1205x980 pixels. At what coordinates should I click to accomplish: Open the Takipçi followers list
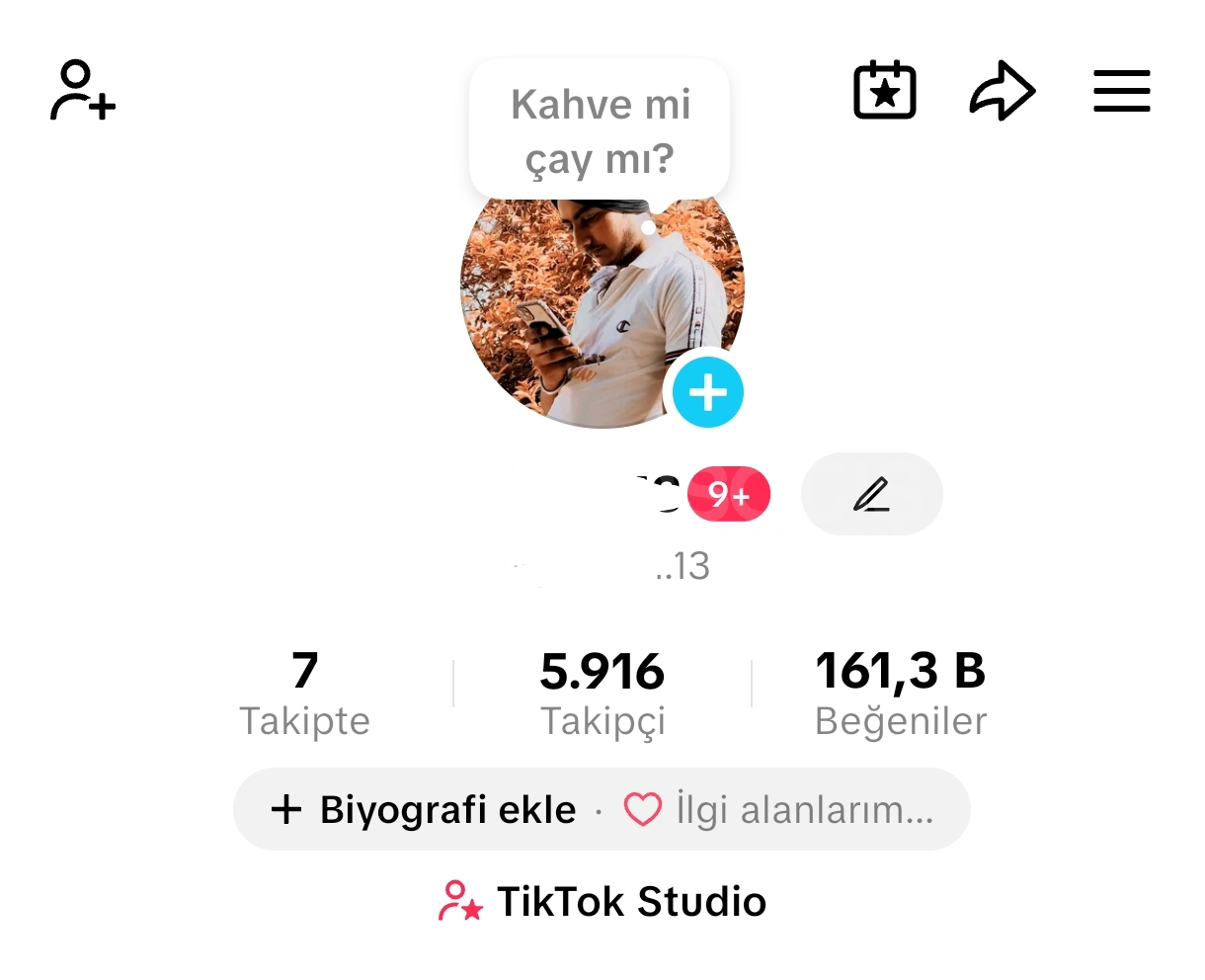(x=602, y=694)
